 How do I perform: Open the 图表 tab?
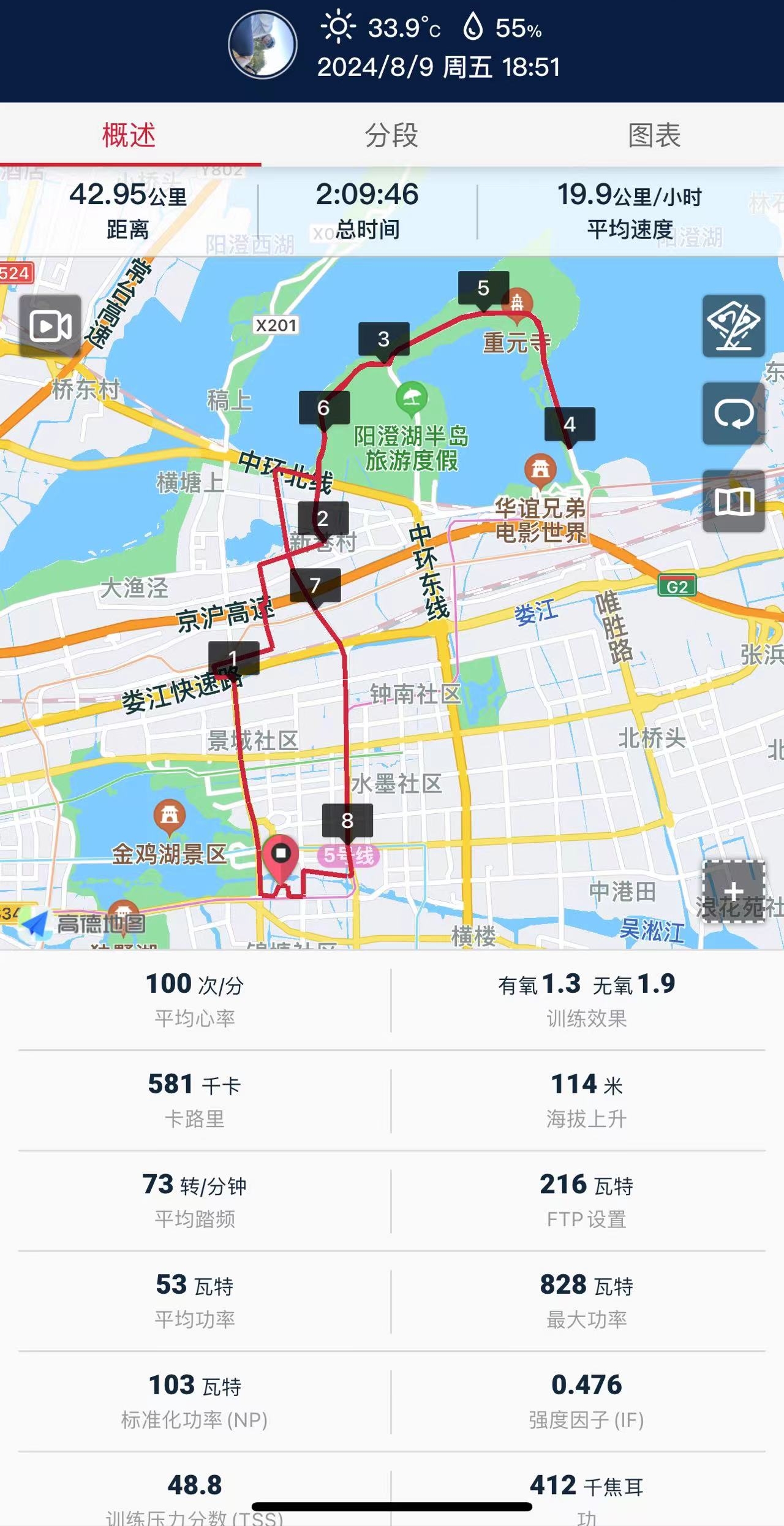[x=654, y=135]
